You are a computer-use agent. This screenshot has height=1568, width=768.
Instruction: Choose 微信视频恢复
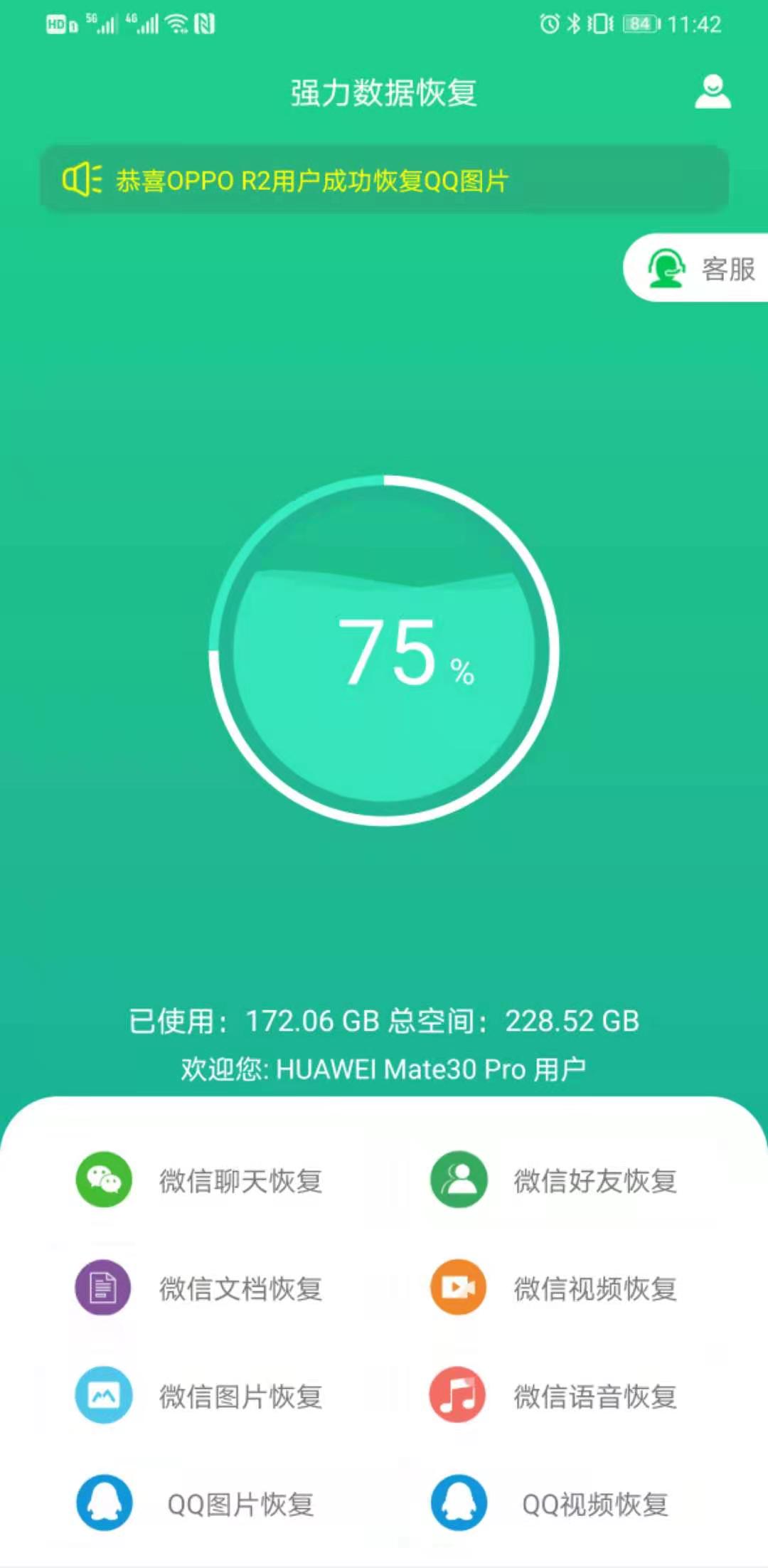pos(554,1288)
